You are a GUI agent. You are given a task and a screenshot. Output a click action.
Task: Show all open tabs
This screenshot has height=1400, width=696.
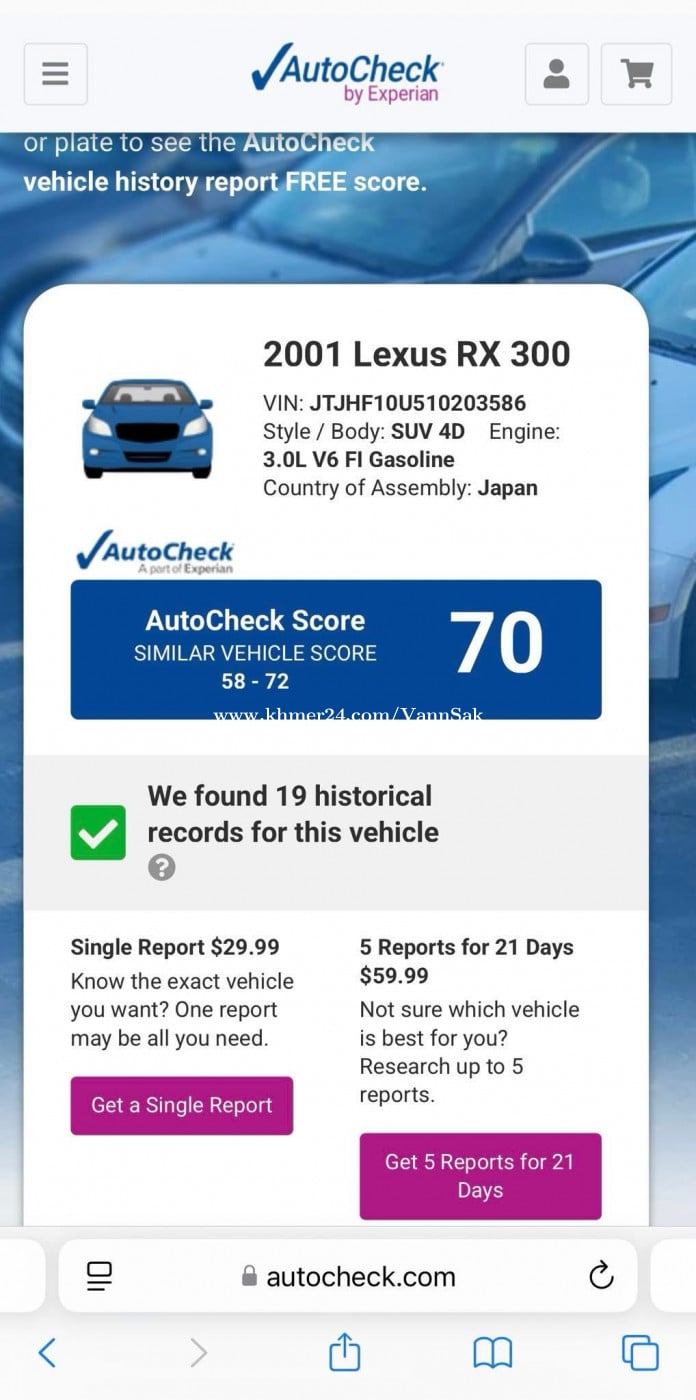pos(640,1353)
